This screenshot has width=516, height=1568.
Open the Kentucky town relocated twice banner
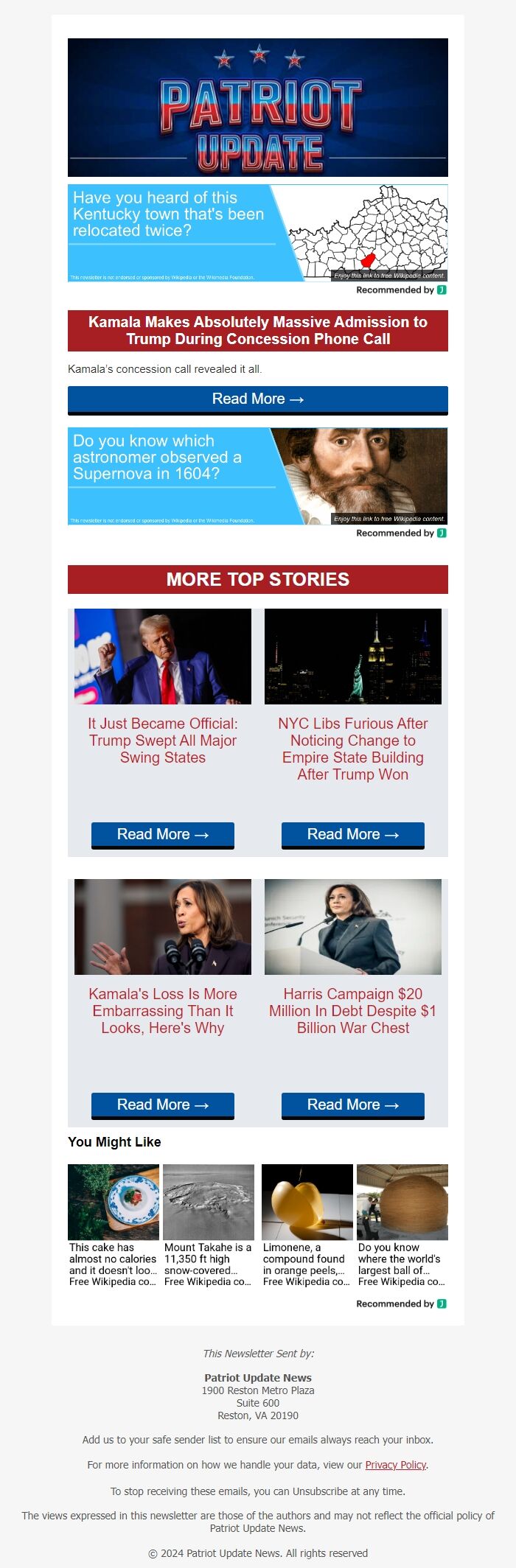(257, 233)
